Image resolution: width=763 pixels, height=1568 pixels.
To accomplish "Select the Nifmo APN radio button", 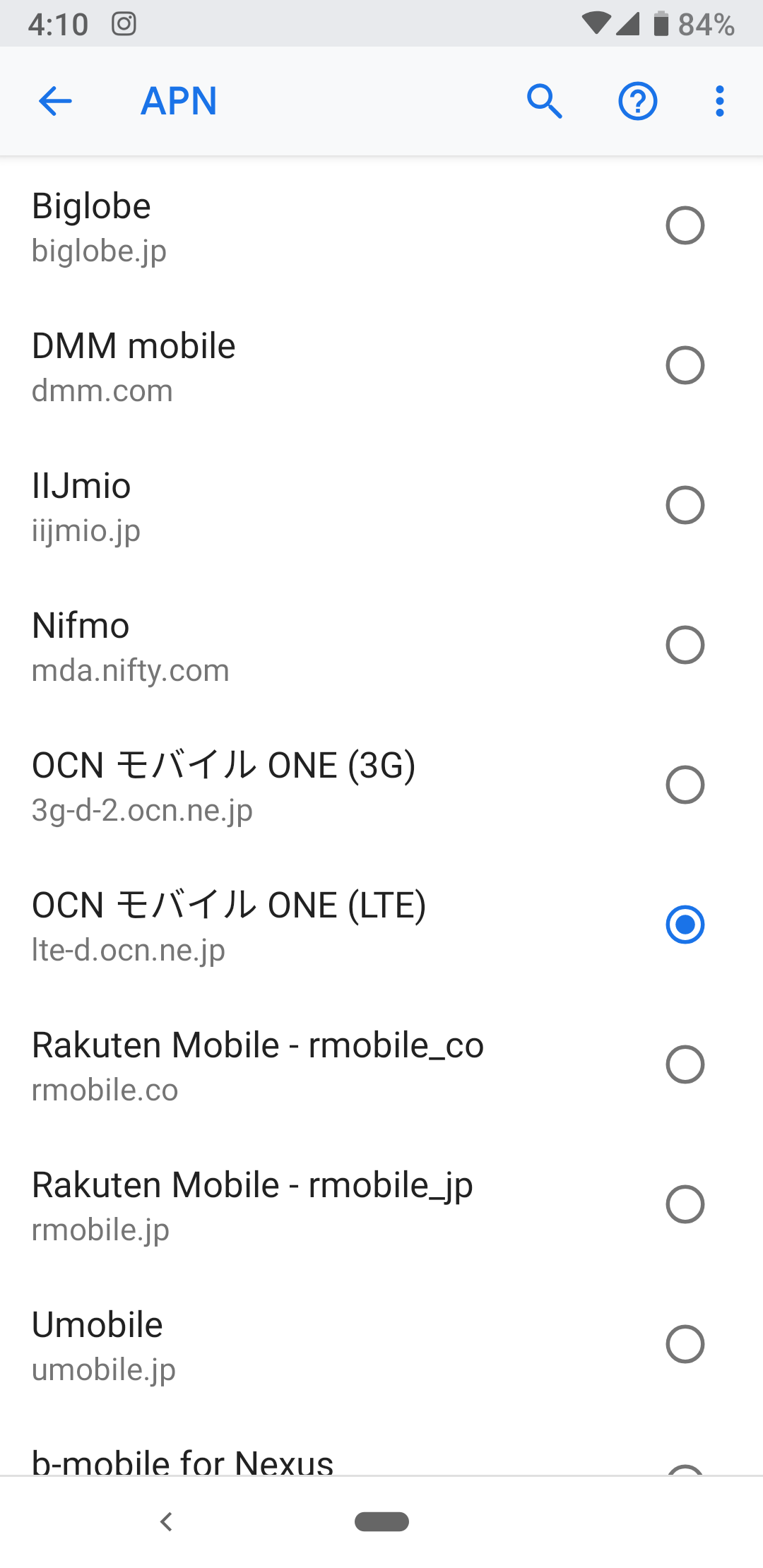I will click(685, 645).
